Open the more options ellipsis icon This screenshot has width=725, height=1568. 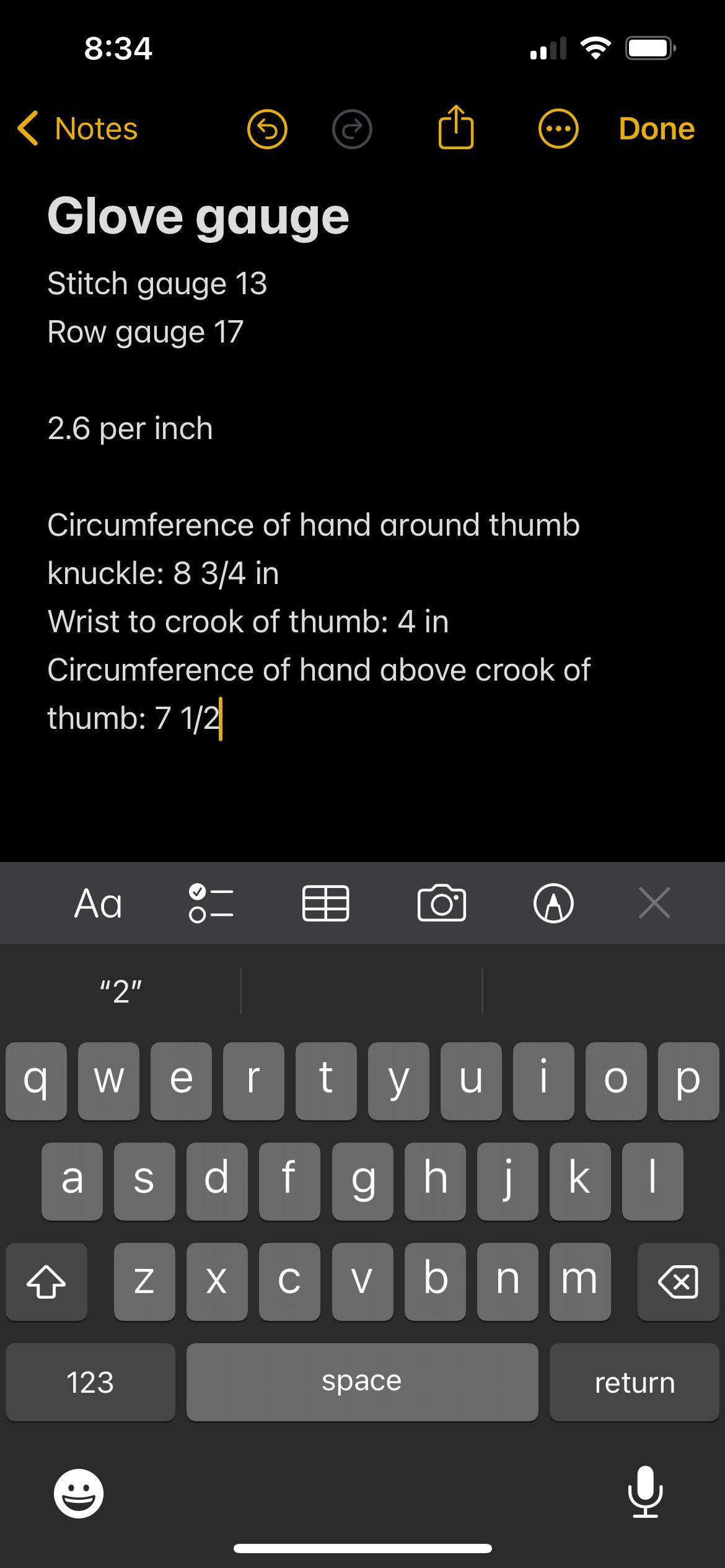(x=559, y=129)
